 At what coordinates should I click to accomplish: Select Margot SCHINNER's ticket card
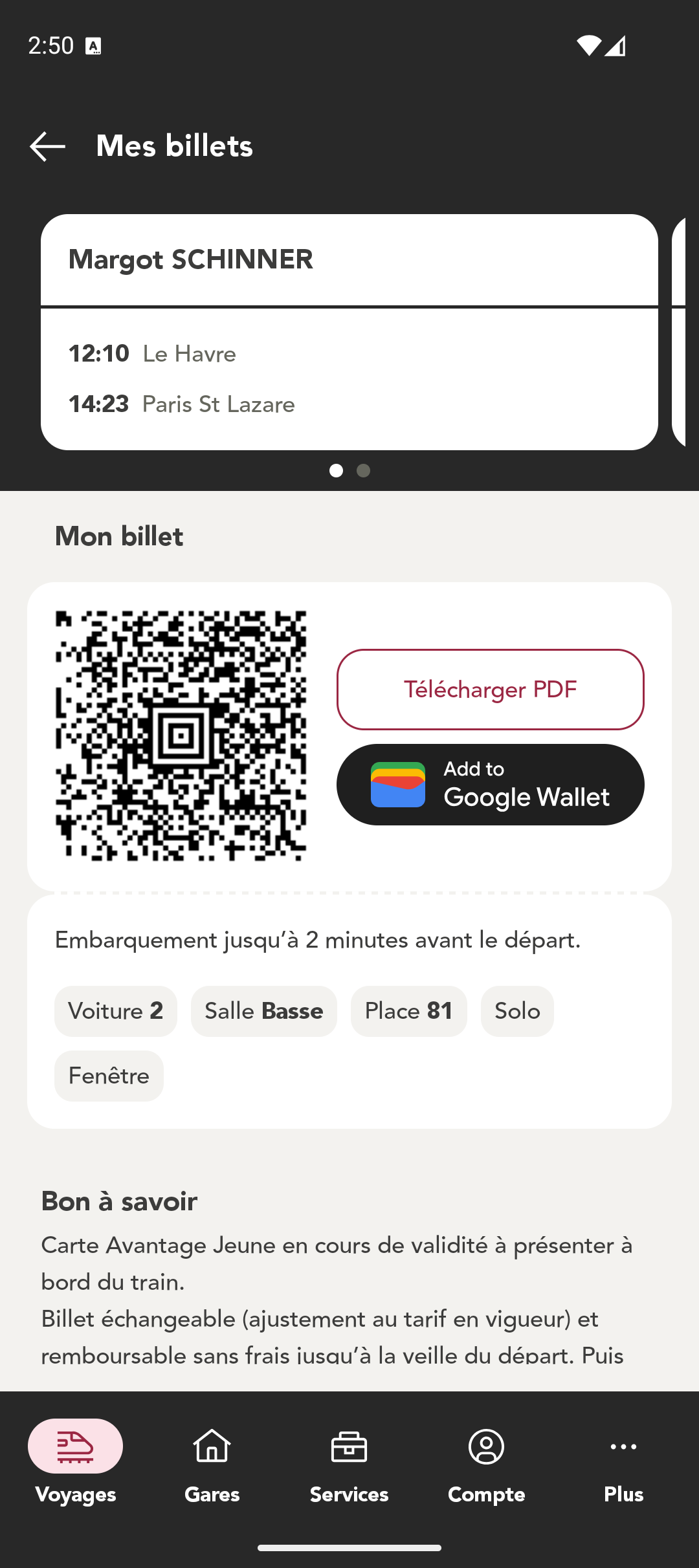pyautogui.click(x=349, y=332)
